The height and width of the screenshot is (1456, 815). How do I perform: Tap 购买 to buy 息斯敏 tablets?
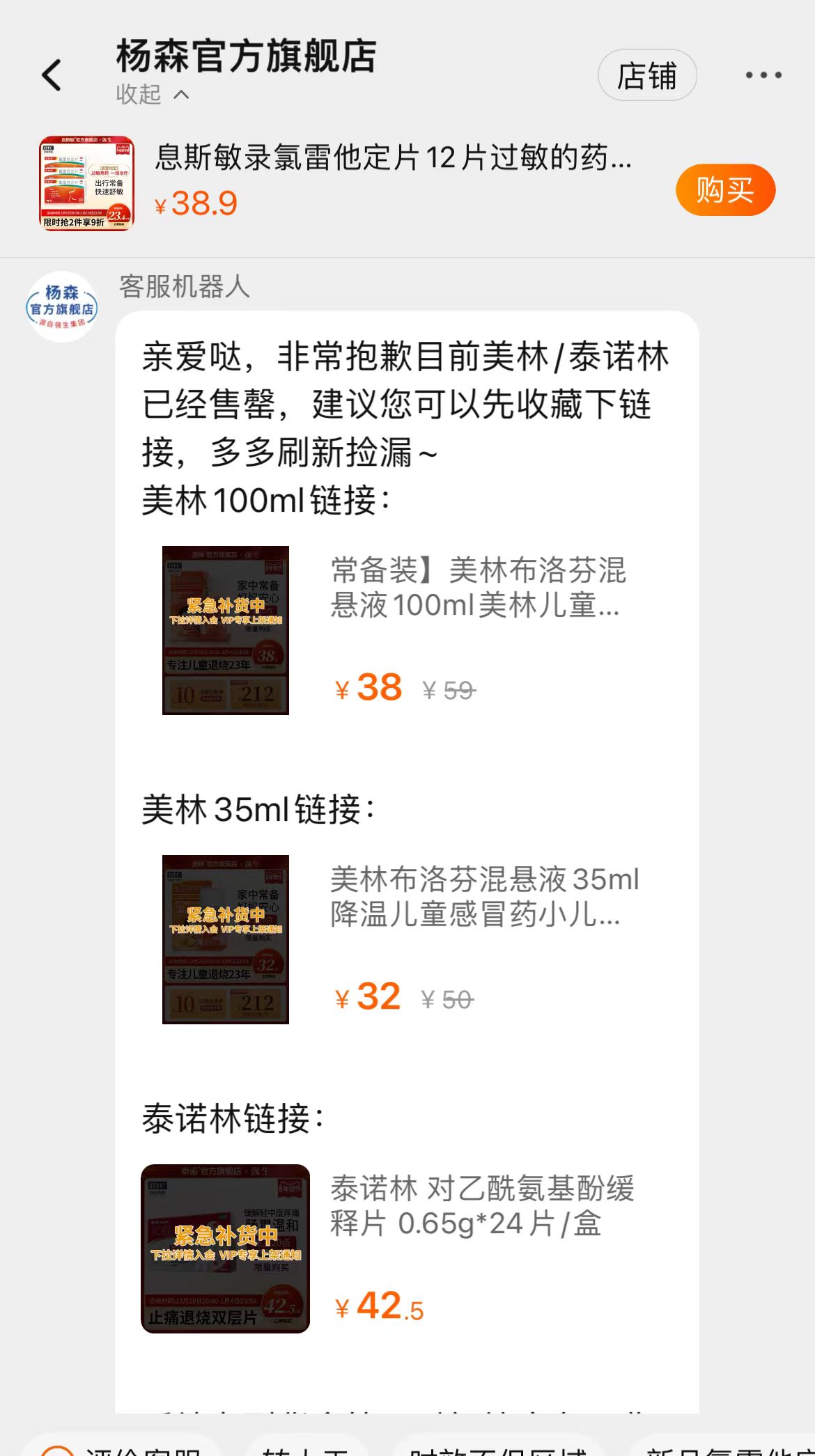[724, 189]
